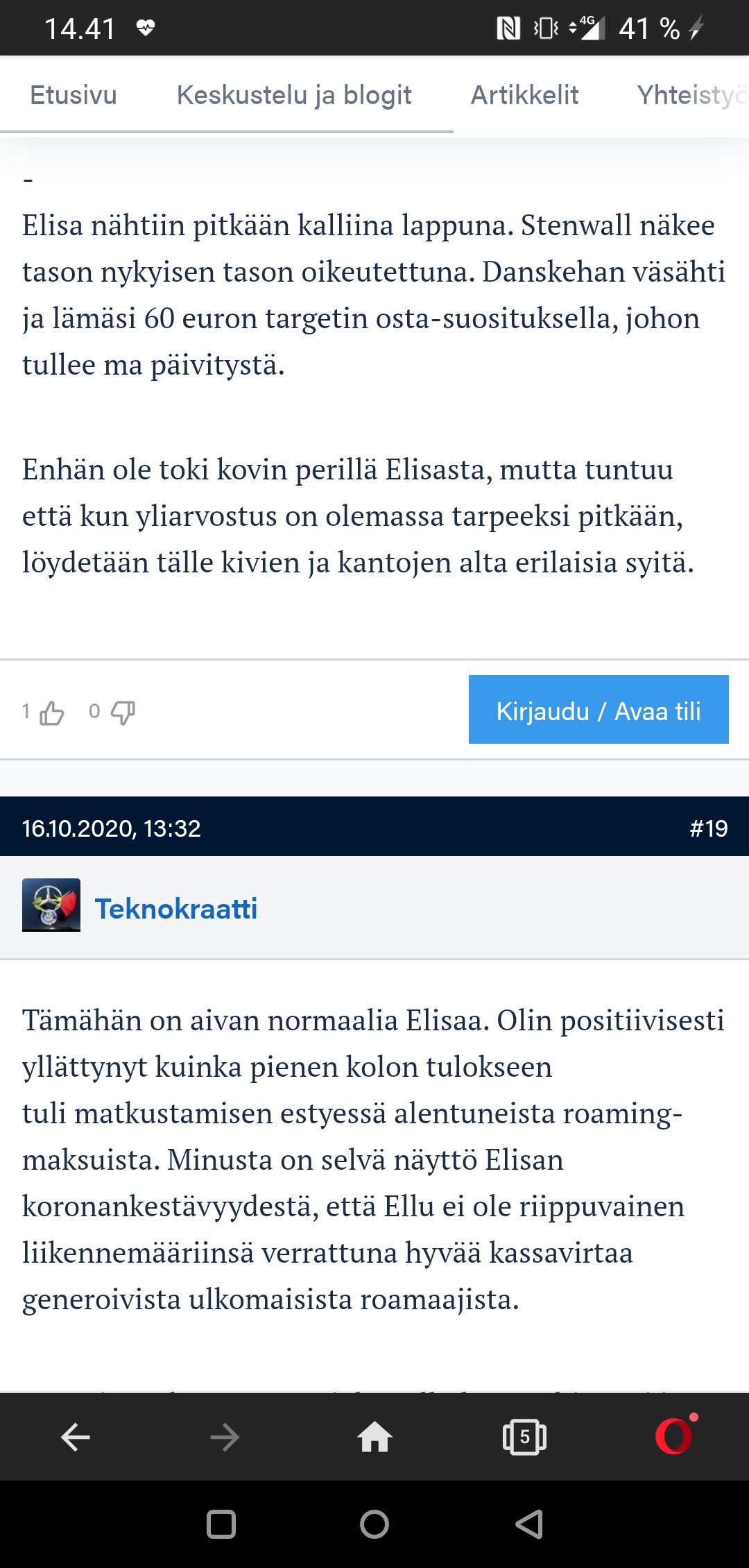Go to the Artikkelit tab
Viewport: 749px width, 1568px height.
click(x=524, y=95)
